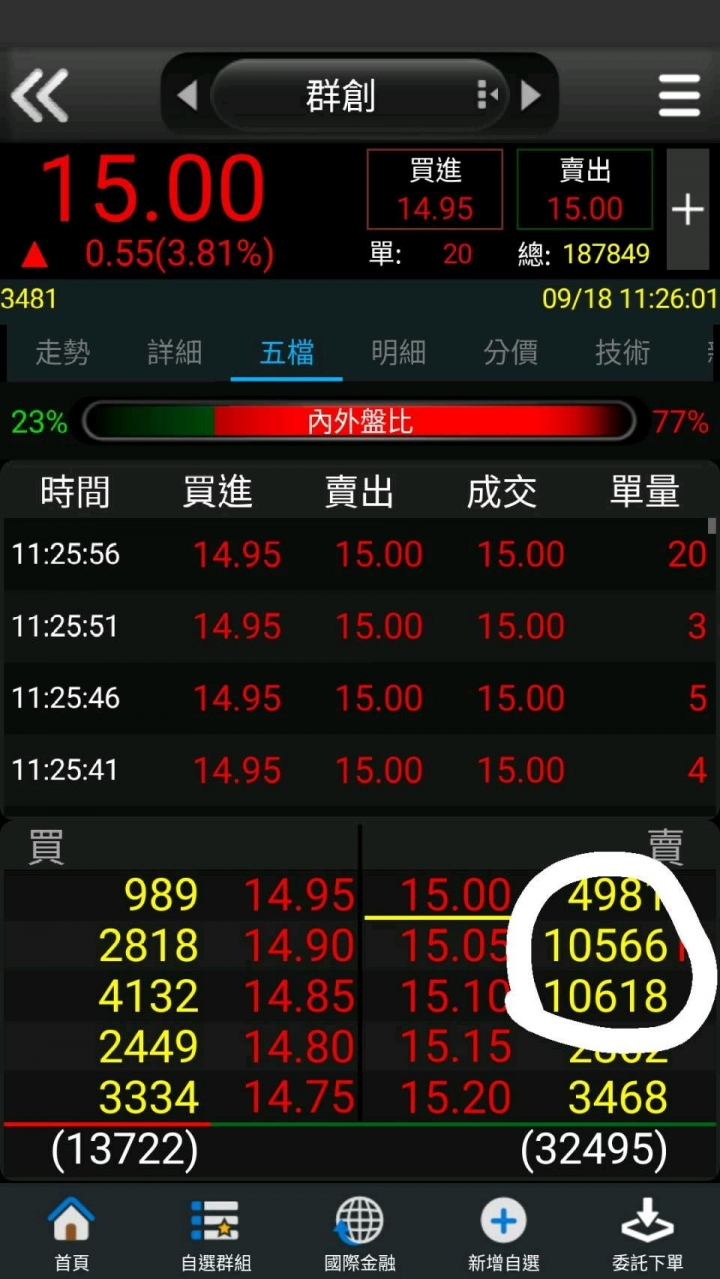Tap the 賣出 15.00 price box

(x=585, y=190)
